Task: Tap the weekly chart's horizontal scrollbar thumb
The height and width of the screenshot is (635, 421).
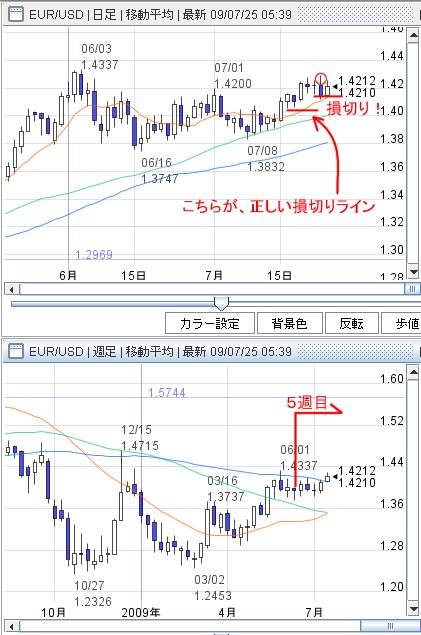Action: 389,626
